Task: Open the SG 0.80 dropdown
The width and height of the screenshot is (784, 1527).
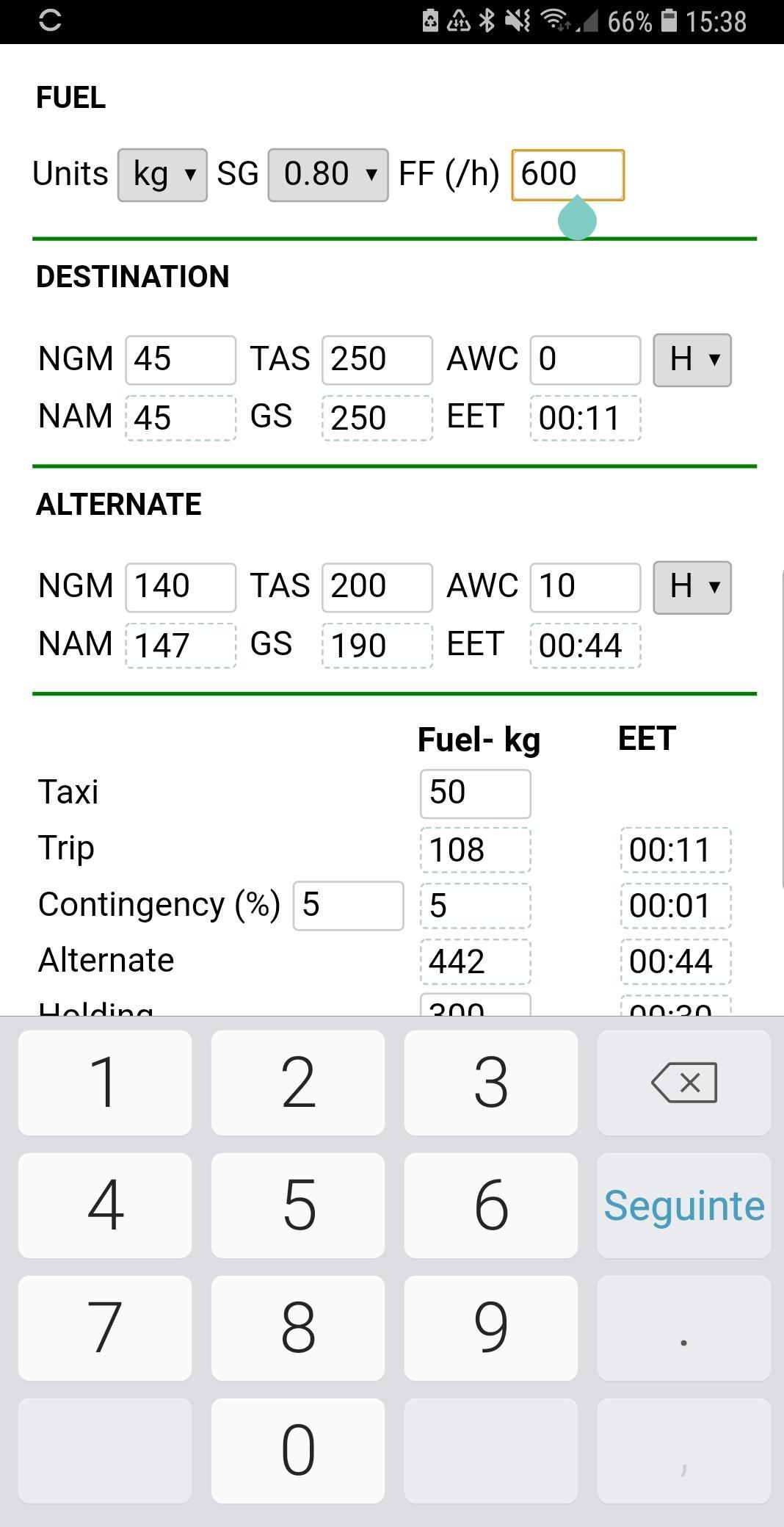Action: pyautogui.click(x=328, y=175)
